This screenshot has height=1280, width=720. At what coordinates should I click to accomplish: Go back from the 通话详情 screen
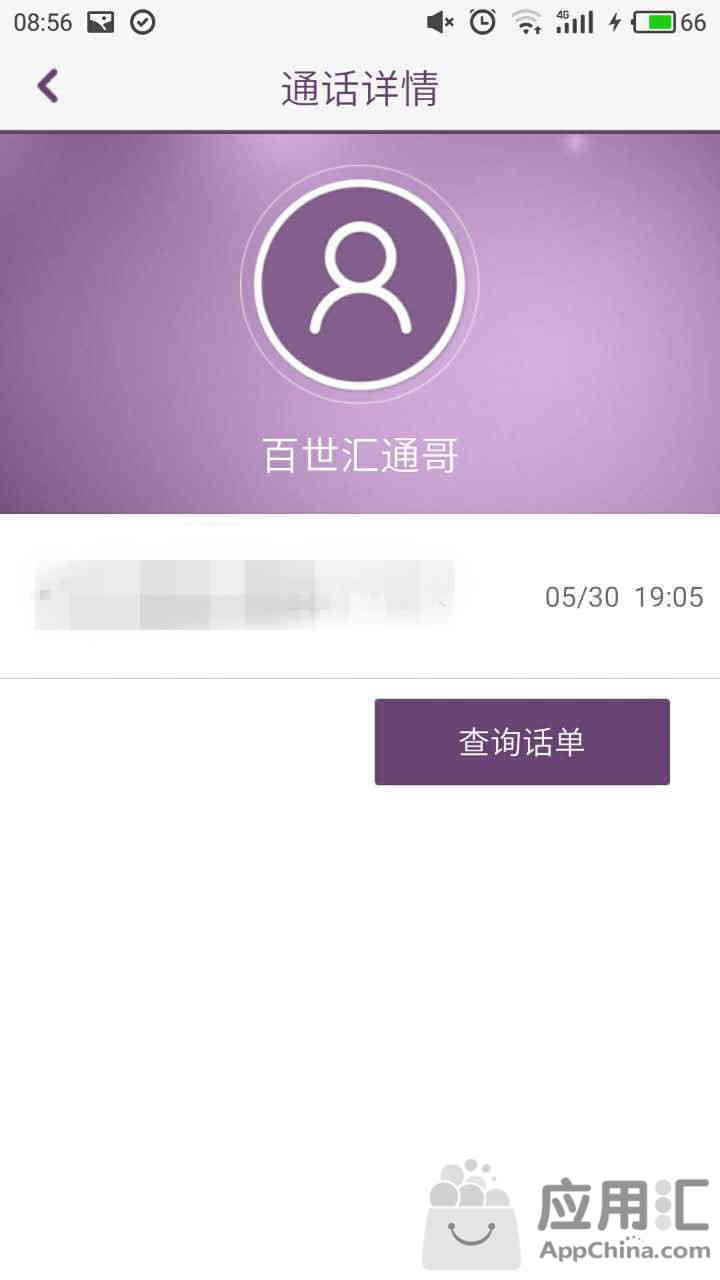coord(47,87)
